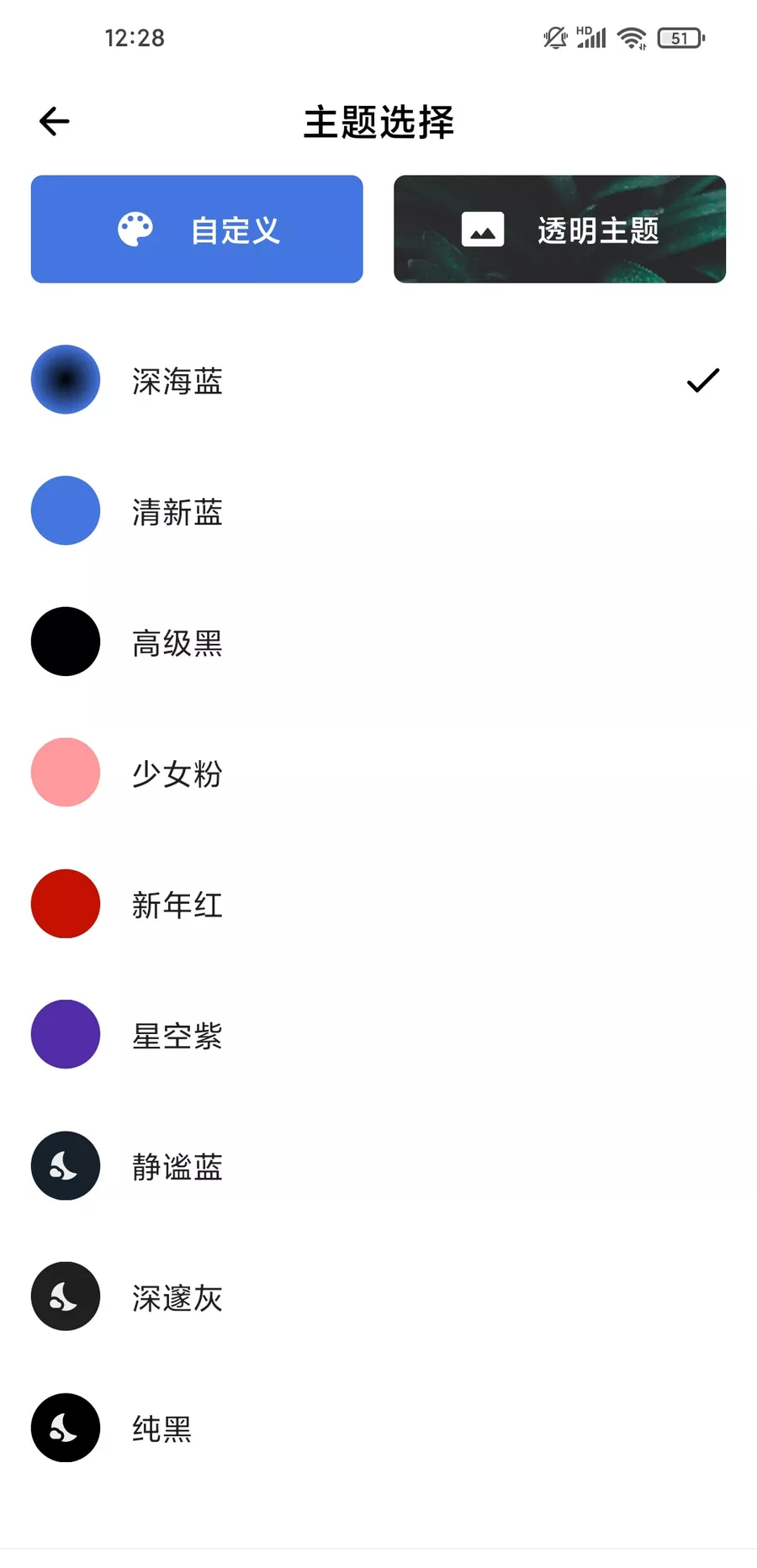Tap the moon icon for 静谧蓝 theme

(65, 1166)
